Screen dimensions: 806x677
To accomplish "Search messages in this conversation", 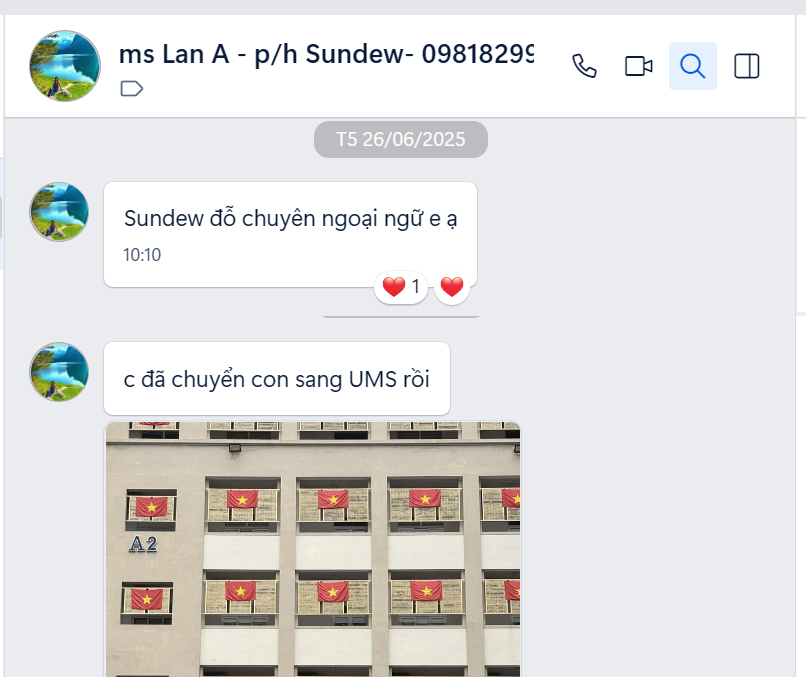I will click(692, 67).
